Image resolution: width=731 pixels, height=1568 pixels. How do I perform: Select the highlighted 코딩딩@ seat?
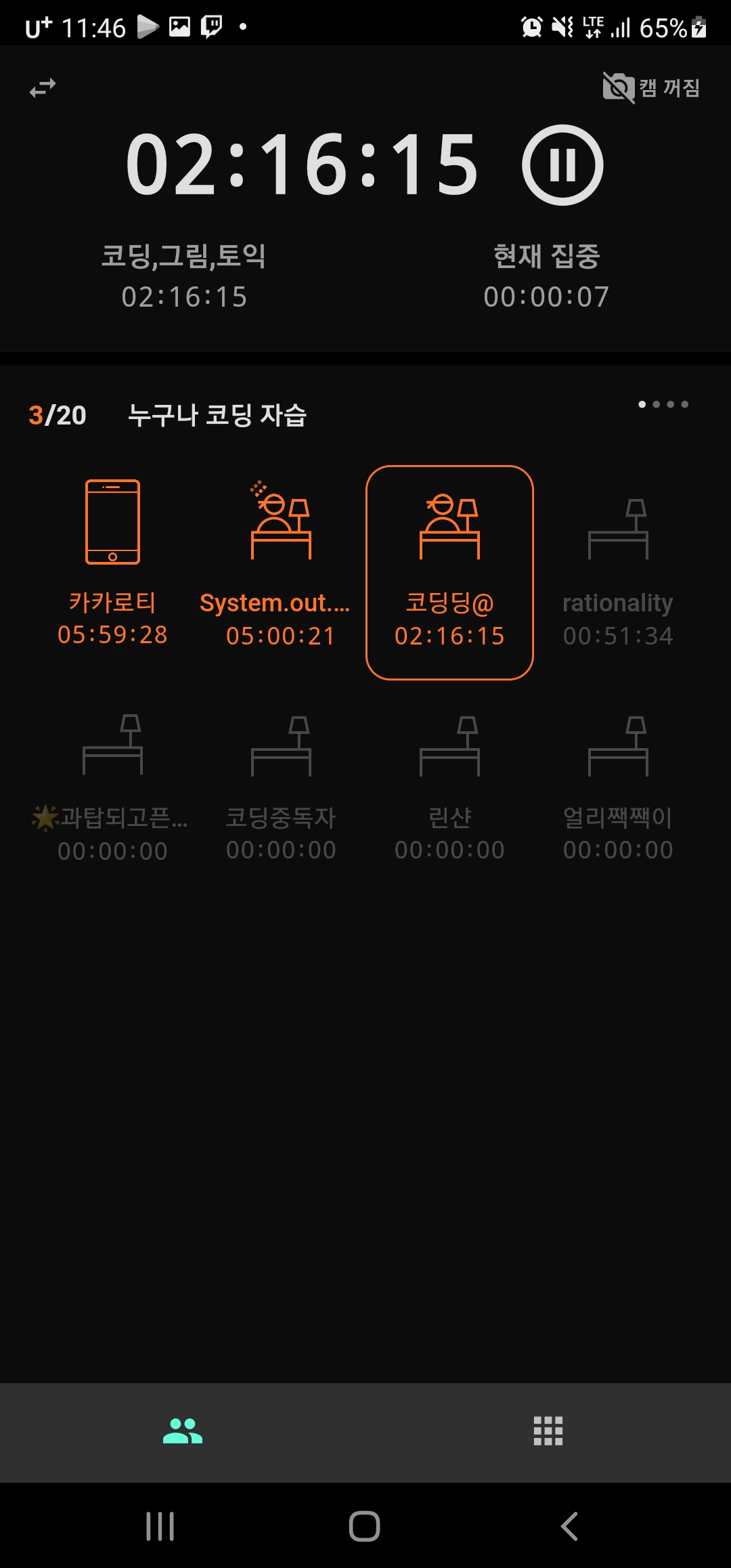449,573
